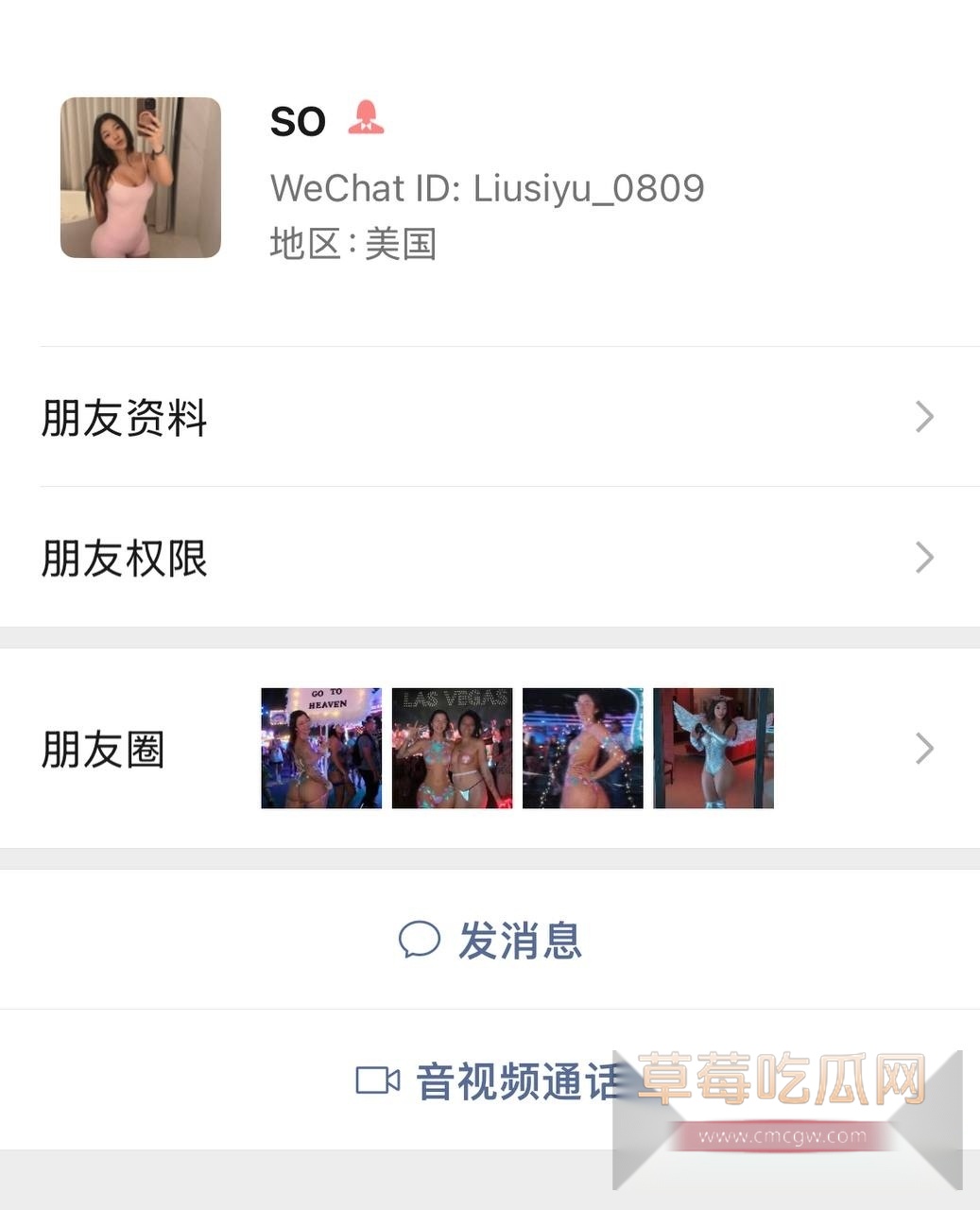Tap 发消息 to send a message
This screenshot has height=1210, width=980.
(490, 941)
